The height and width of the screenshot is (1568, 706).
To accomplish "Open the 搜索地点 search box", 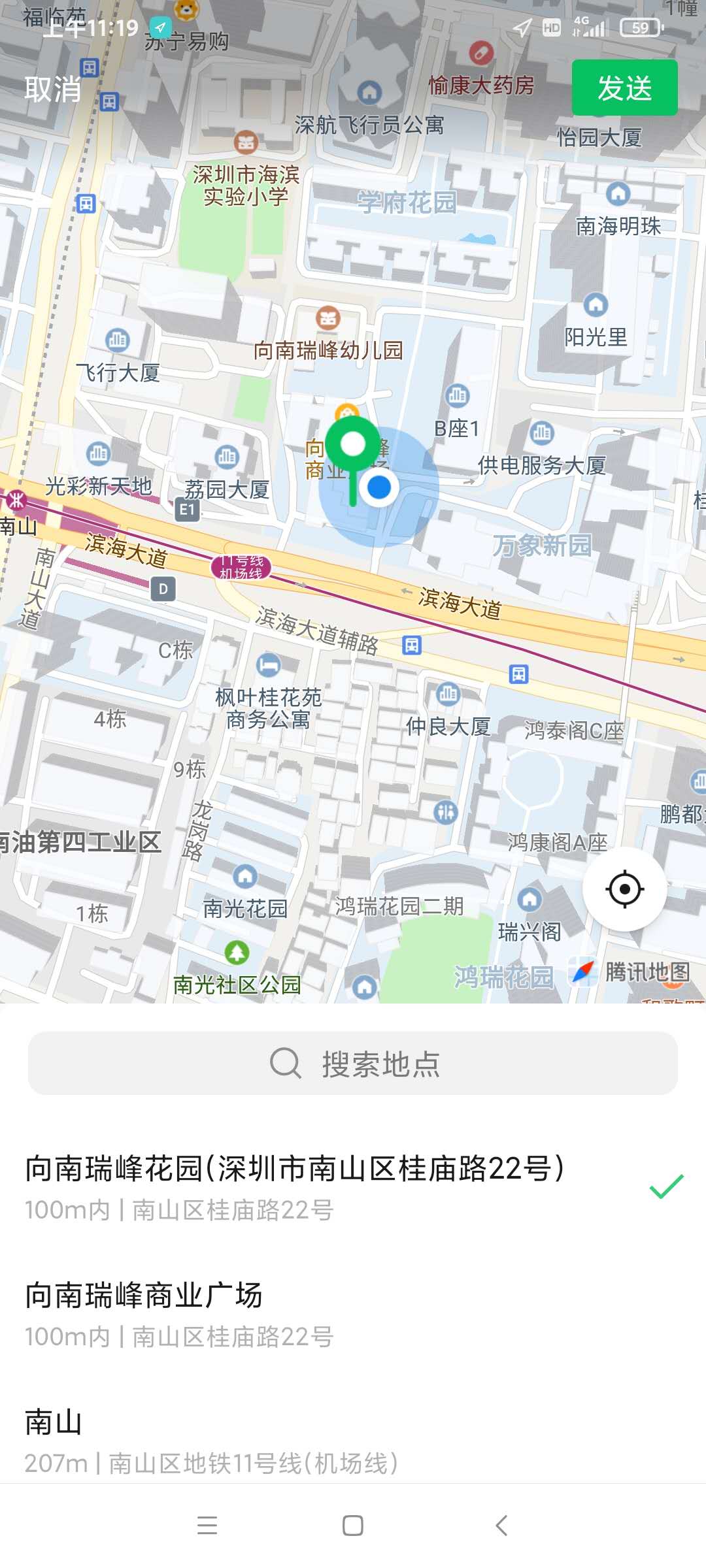I will pos(353,1064).
